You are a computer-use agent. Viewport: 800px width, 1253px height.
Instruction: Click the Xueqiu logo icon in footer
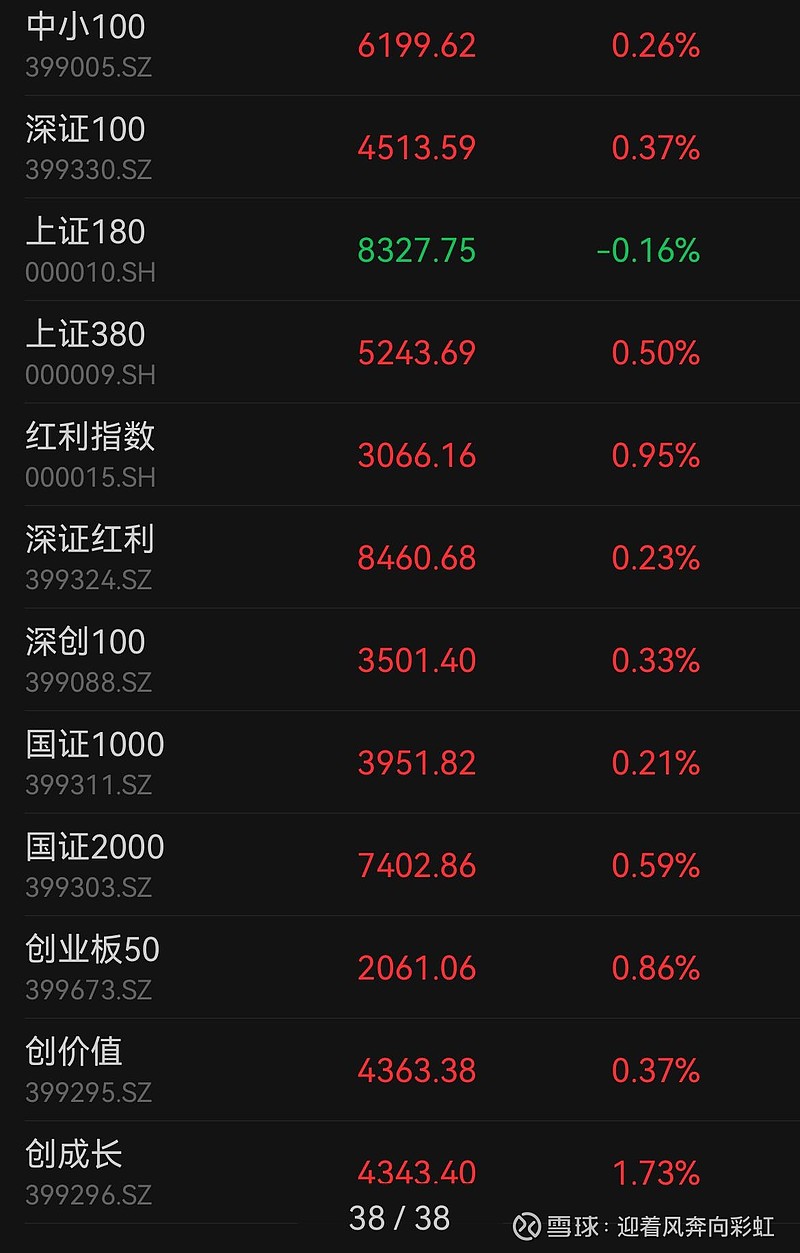coord(525,1223)
